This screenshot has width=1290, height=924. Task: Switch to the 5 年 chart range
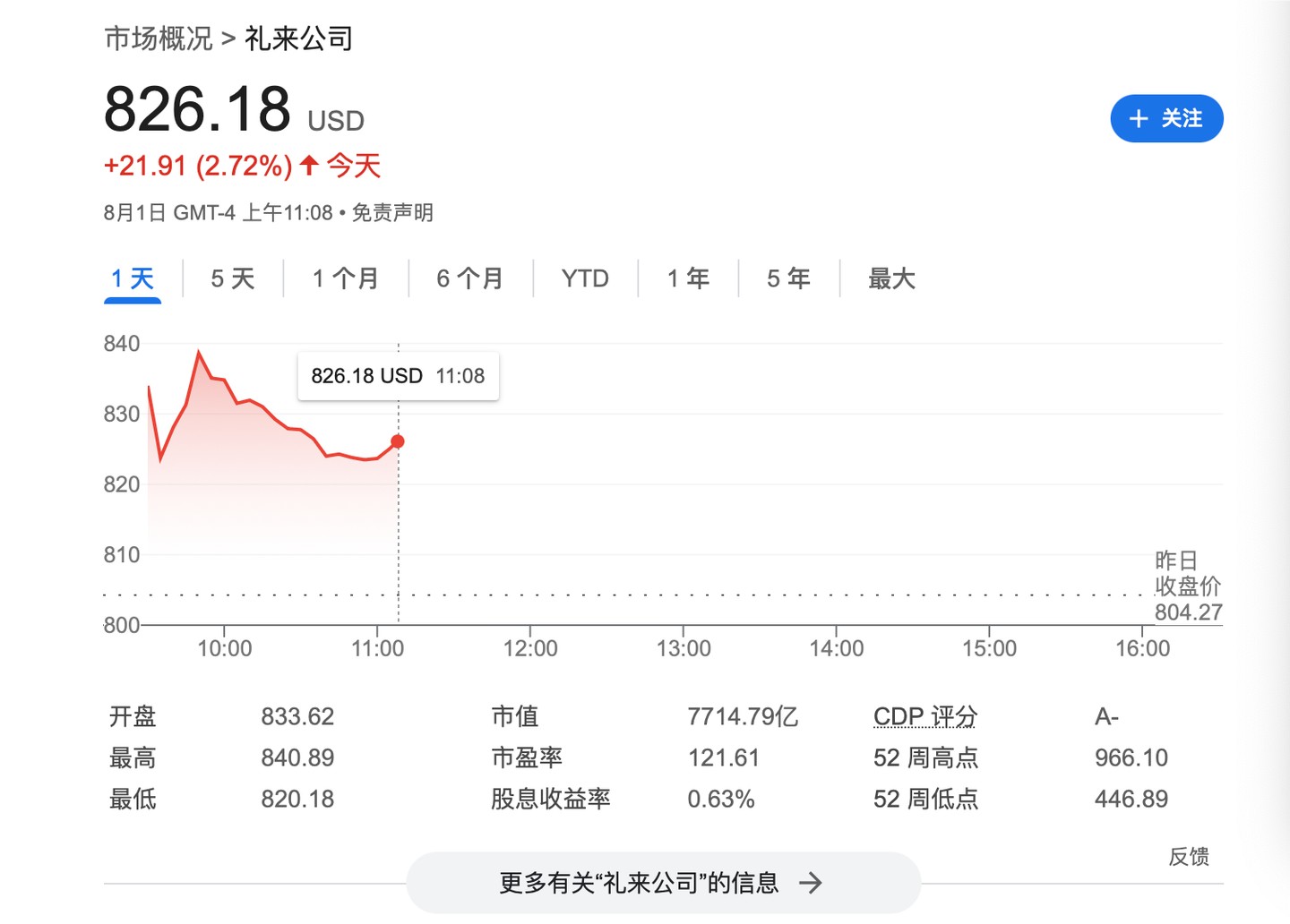[x=788, y=278]
